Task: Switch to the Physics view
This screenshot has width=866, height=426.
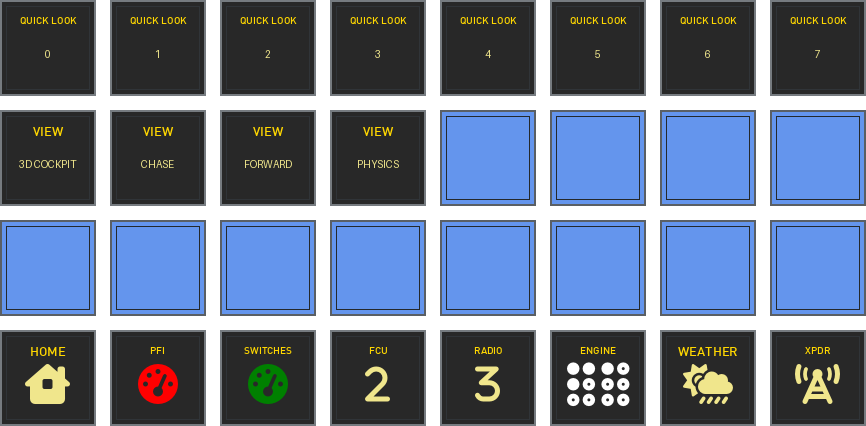Action: click(378, 158)
